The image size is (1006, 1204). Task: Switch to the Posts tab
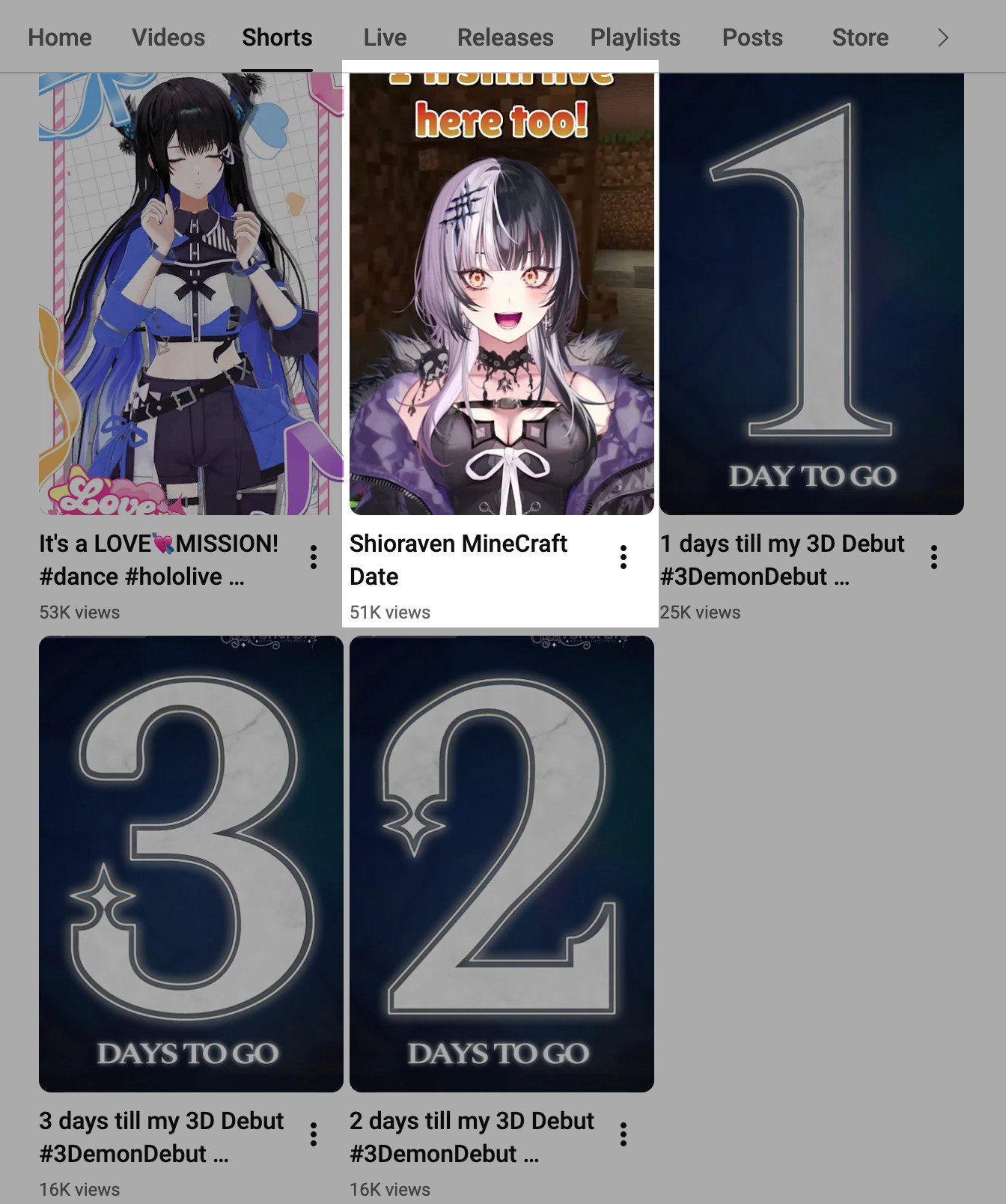752,37
